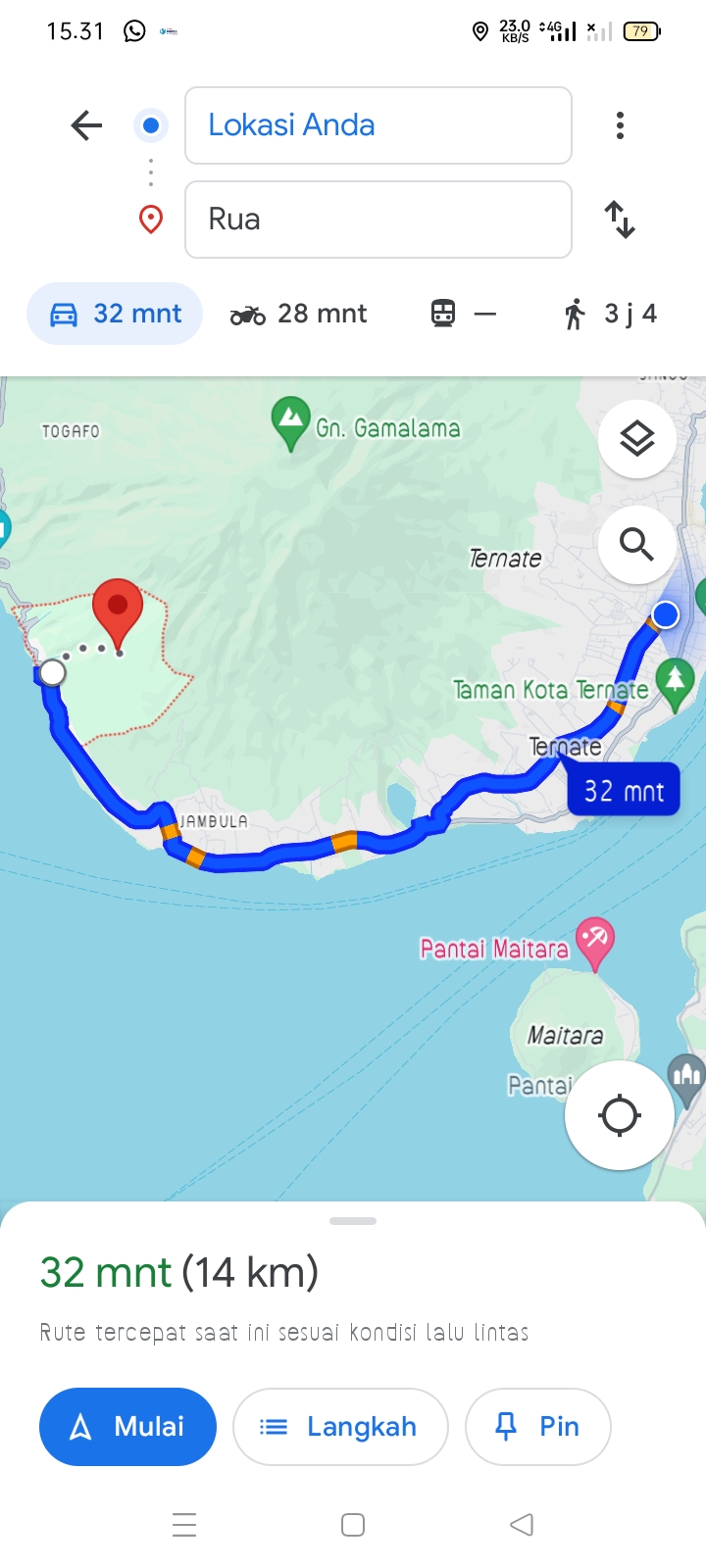Open the map layers button
Image resolution: width=706 pixels, height=1568 pixels.
637,439
